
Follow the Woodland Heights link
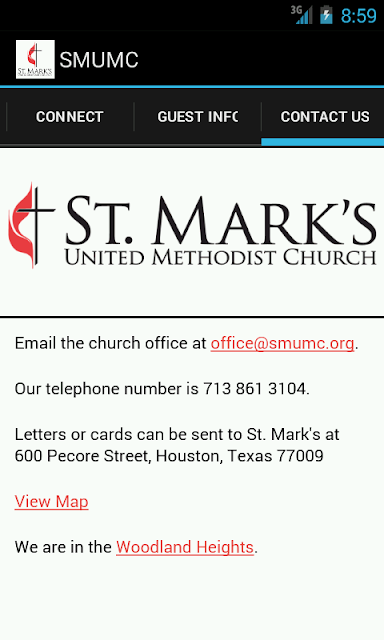(x=185, y=547)
